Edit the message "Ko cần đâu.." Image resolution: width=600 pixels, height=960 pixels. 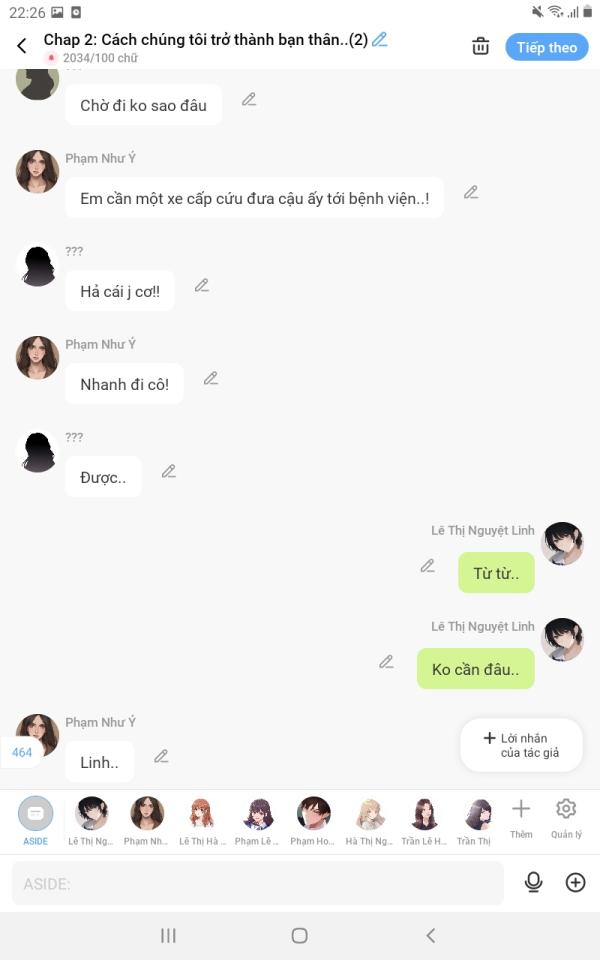[x=386, y=662]
